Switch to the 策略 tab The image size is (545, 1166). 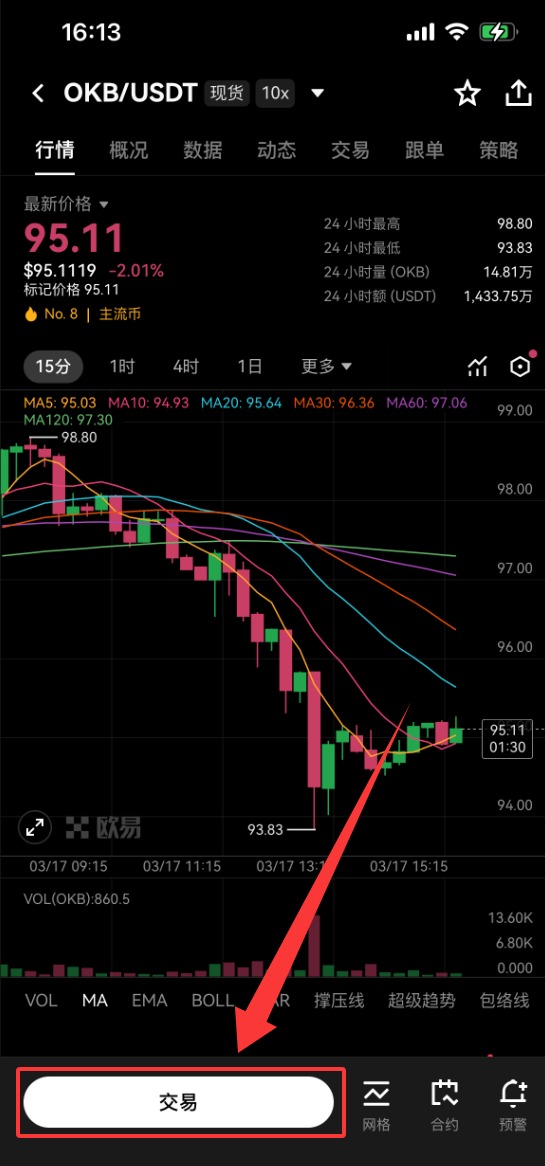[498, 150]
